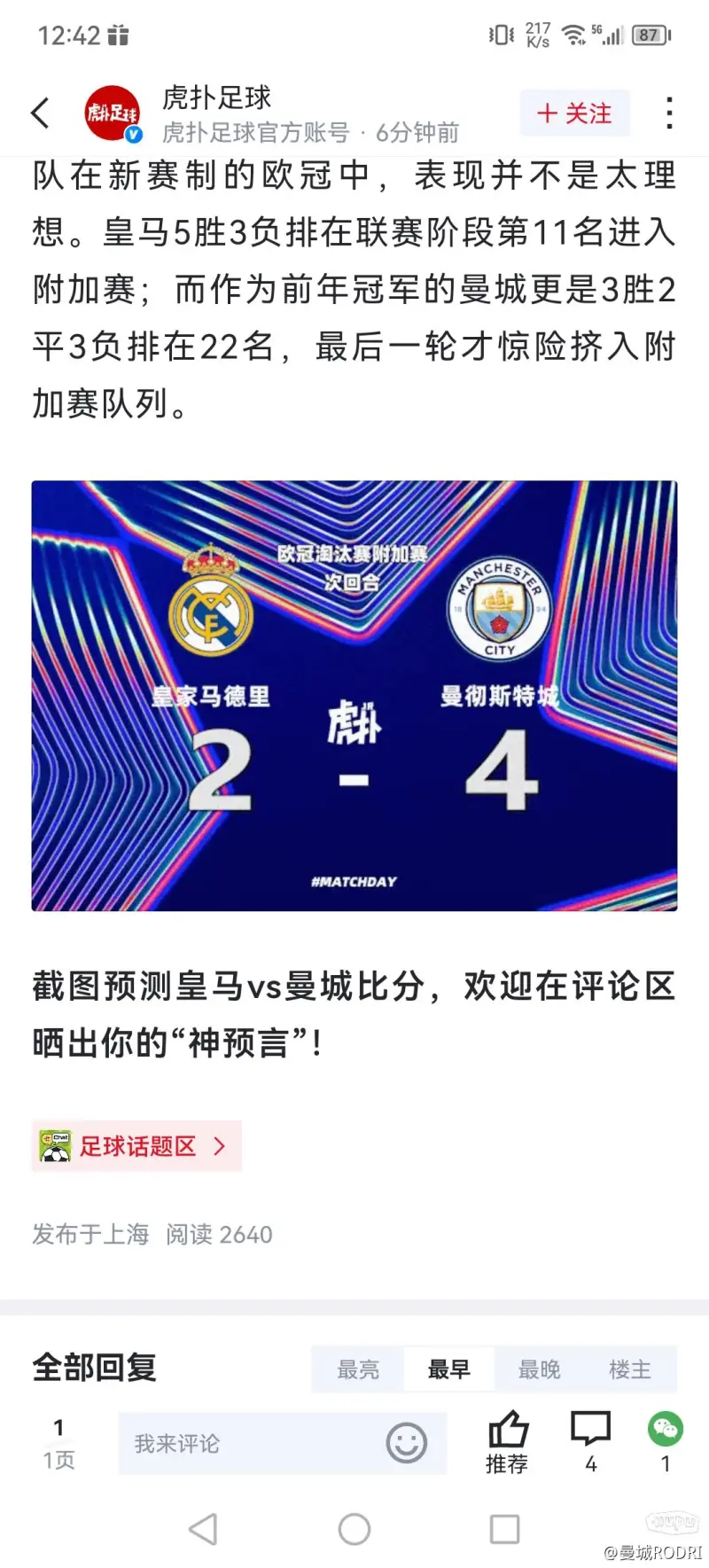Open the page selector showing 1页
This screenshot has height=1568, width=709.
point(59,1443)
